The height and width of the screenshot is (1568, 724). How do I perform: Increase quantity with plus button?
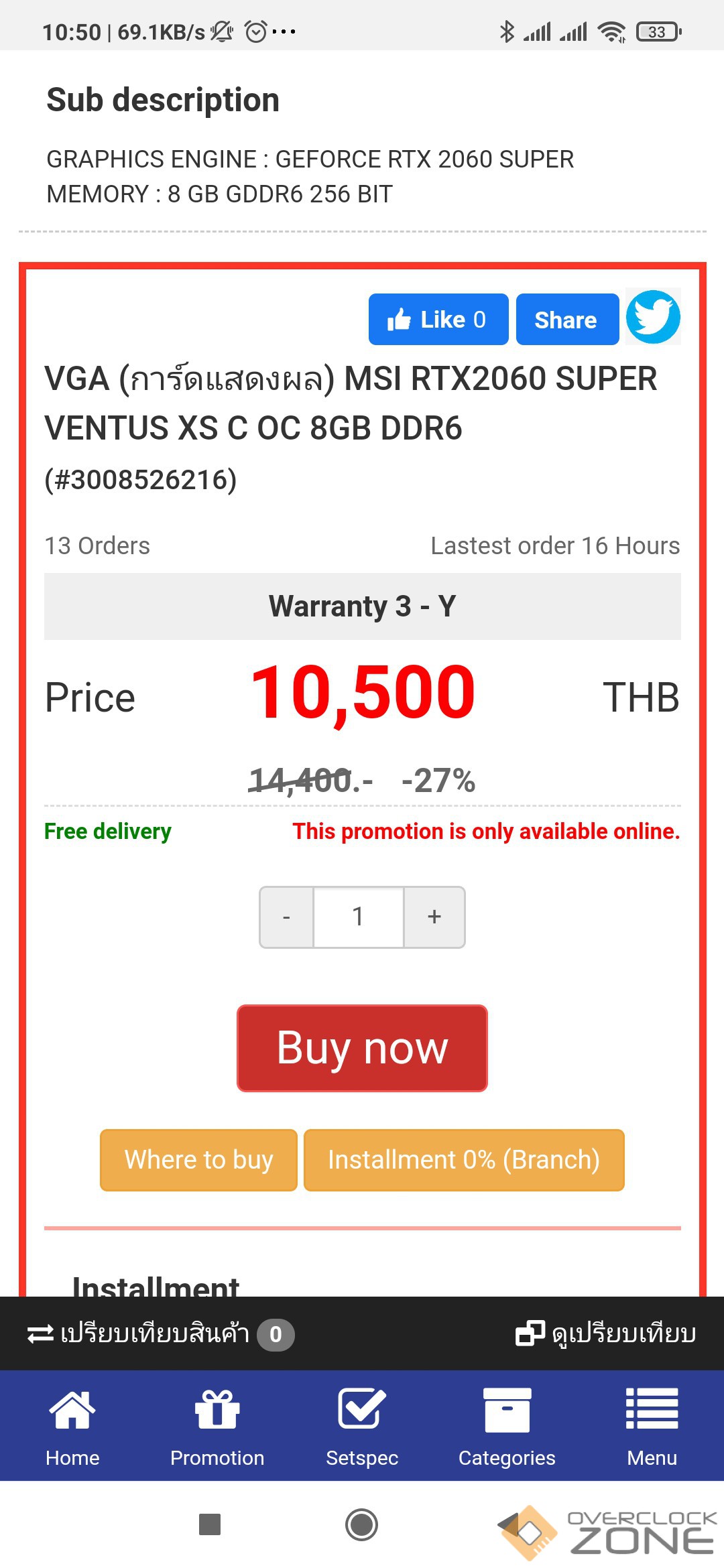(434, 917)
